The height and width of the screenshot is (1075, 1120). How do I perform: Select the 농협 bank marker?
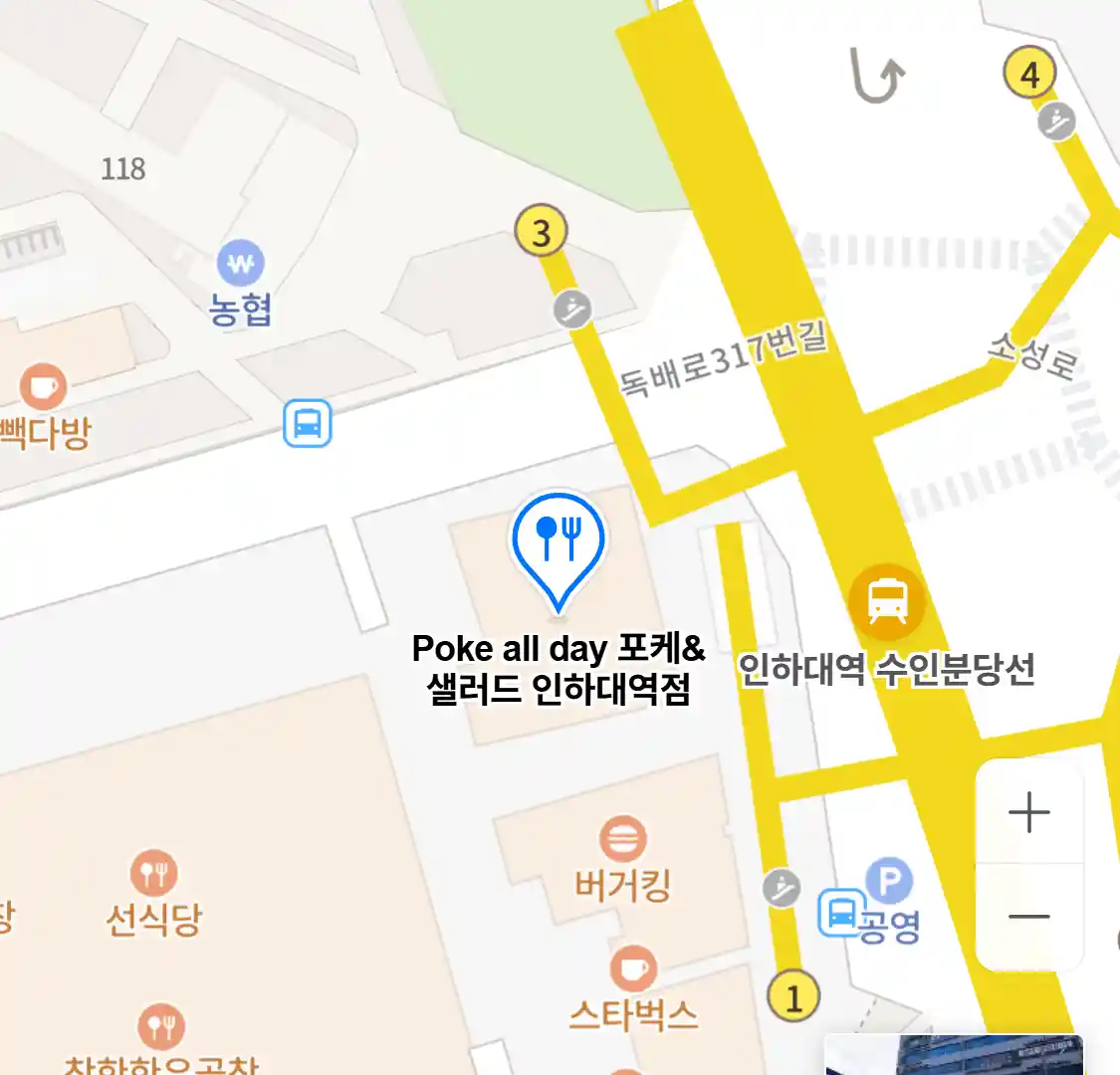[x=241, y=265]
